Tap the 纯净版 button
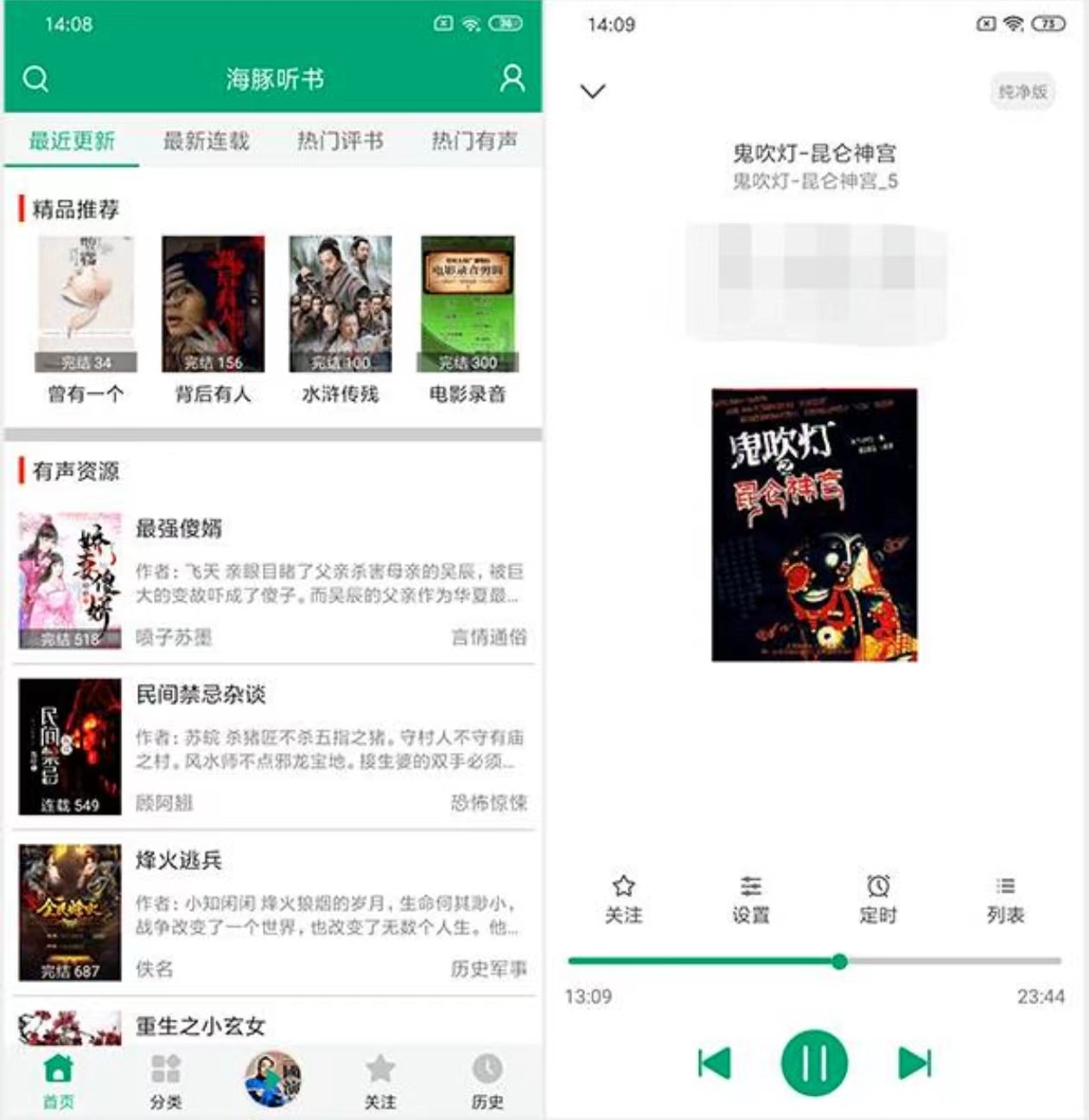1089x1120 pixels. [x=1022, y=91]
